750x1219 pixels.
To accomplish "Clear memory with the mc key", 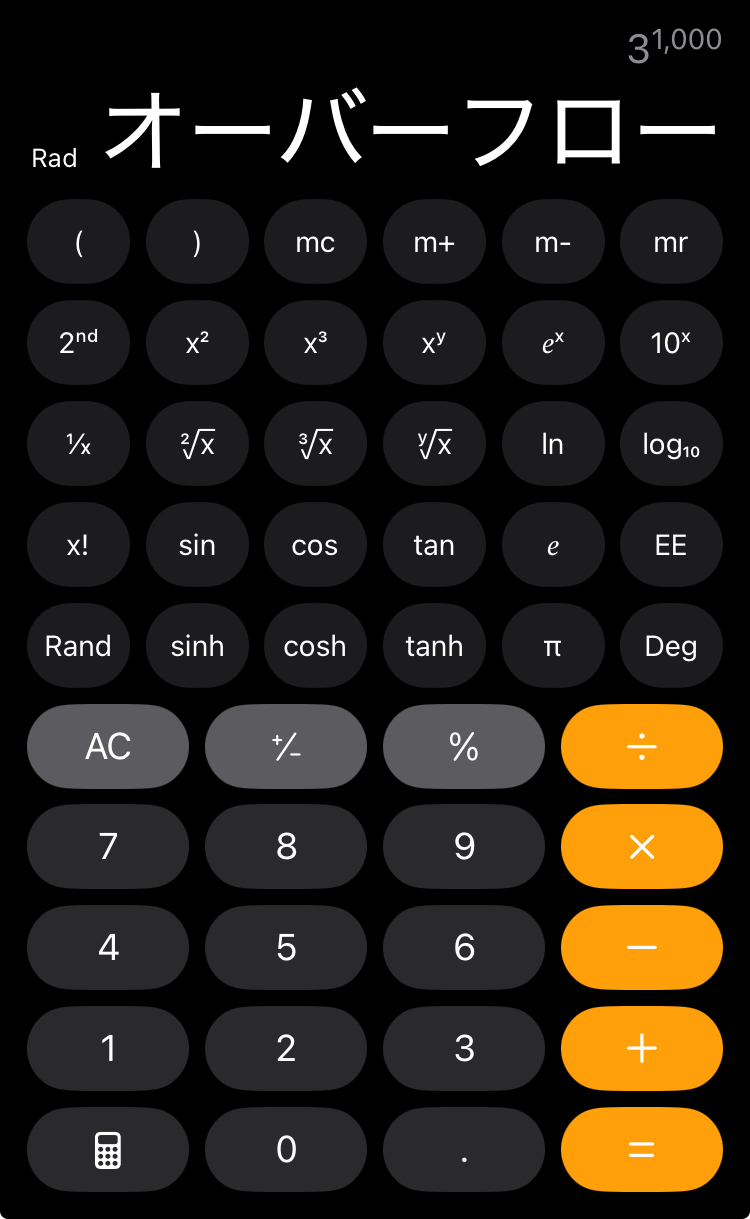I will [x=315, y=243].
